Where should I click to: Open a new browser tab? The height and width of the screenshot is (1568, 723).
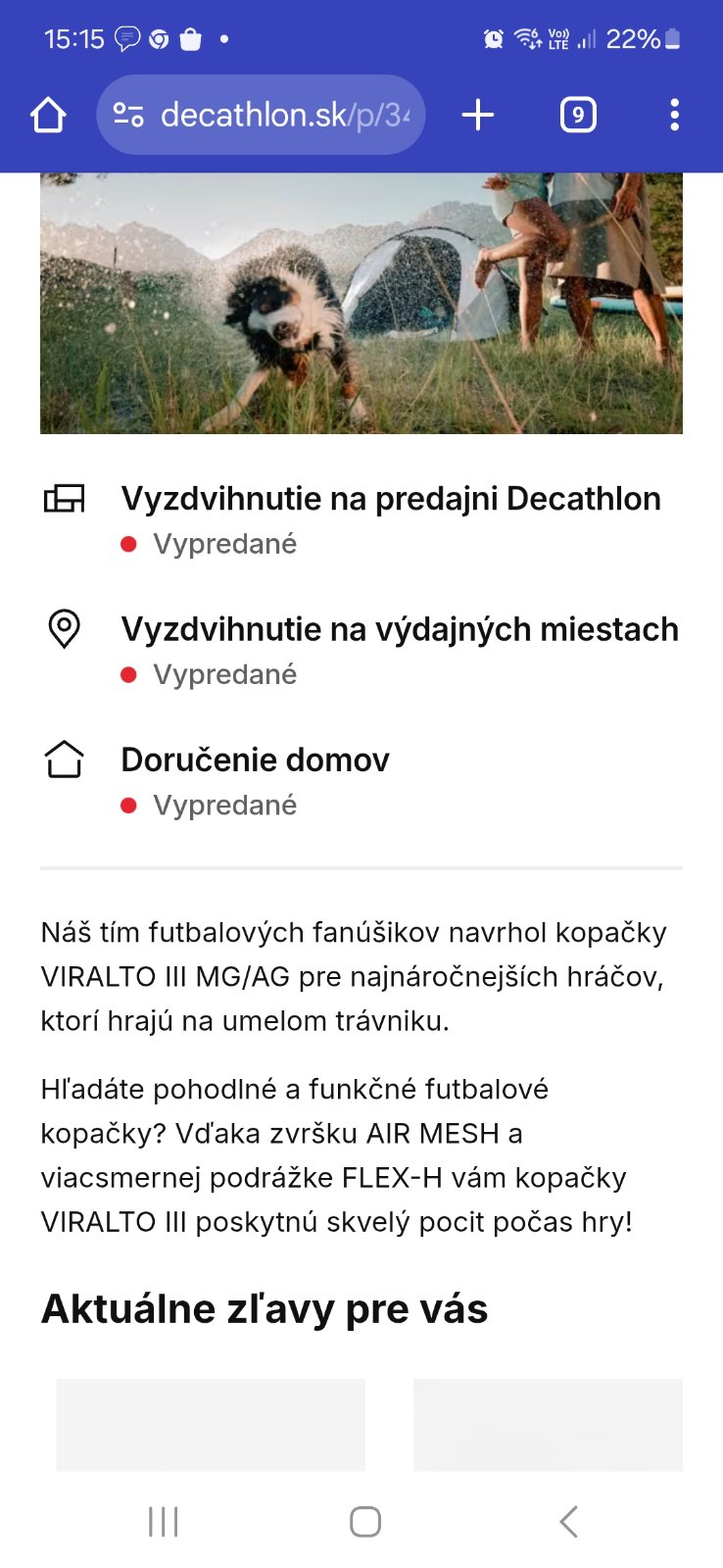coord(478,116)
